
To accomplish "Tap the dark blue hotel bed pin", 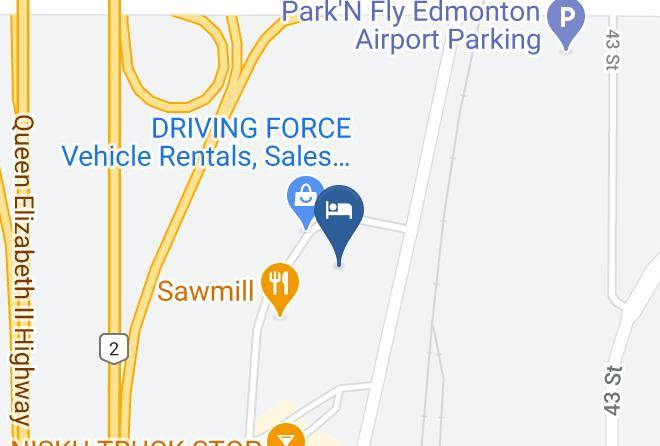I will [339, 221].
